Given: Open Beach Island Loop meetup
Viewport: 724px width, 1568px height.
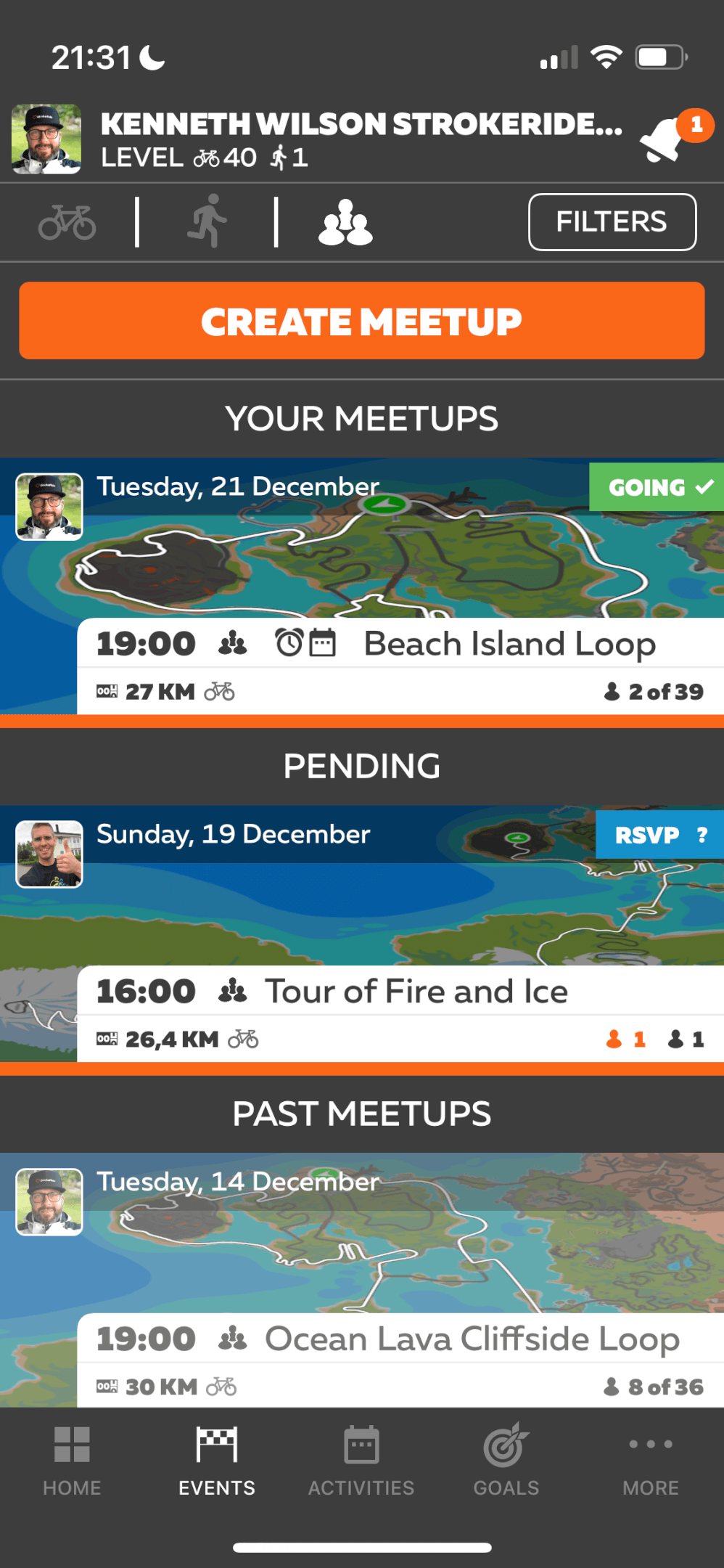Looking at the screenshot, I should [508, 644].
